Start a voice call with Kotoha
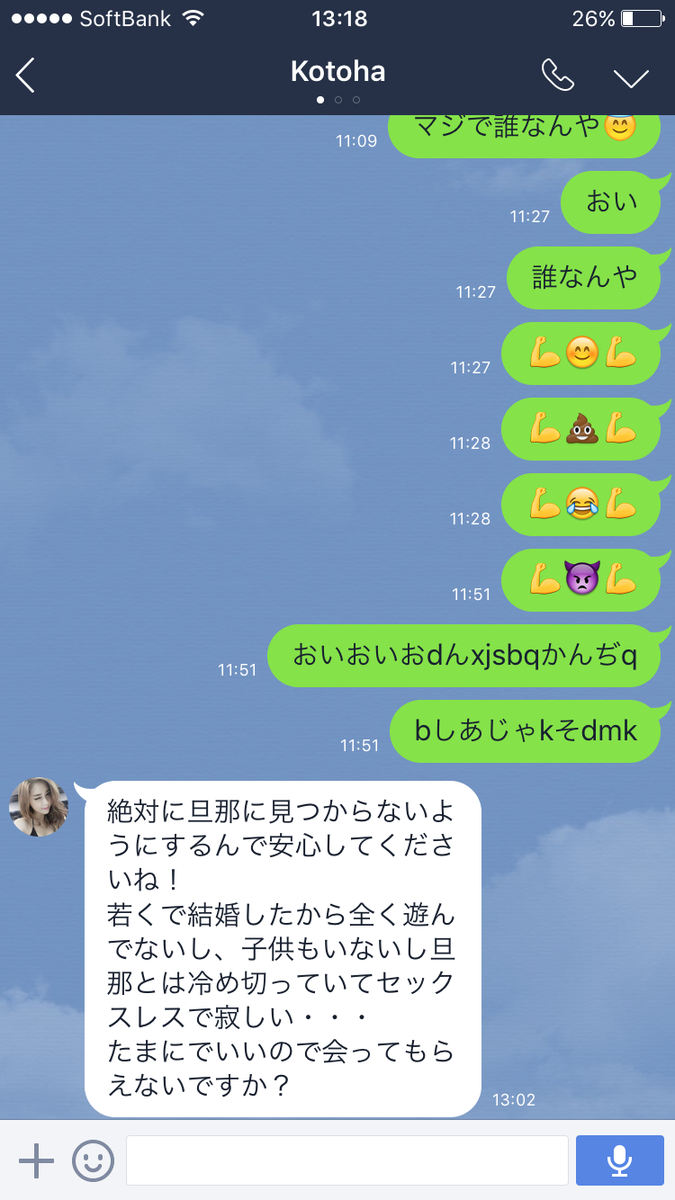675x1200 pixels. (557, 75)
